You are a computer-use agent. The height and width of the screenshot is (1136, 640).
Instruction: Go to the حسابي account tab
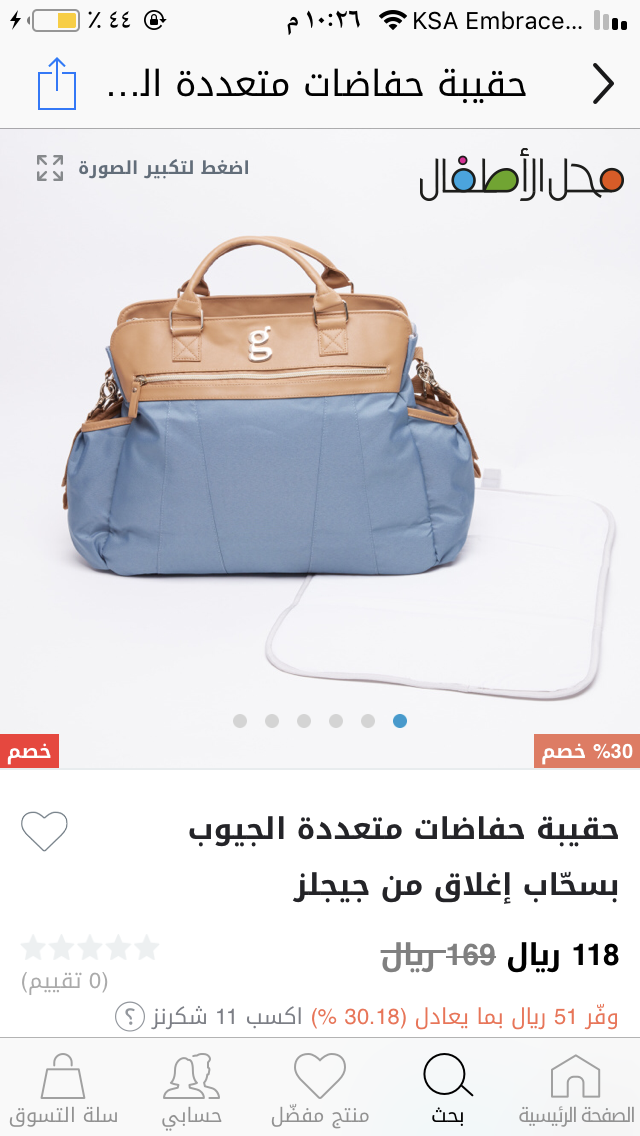point(191,1088)
